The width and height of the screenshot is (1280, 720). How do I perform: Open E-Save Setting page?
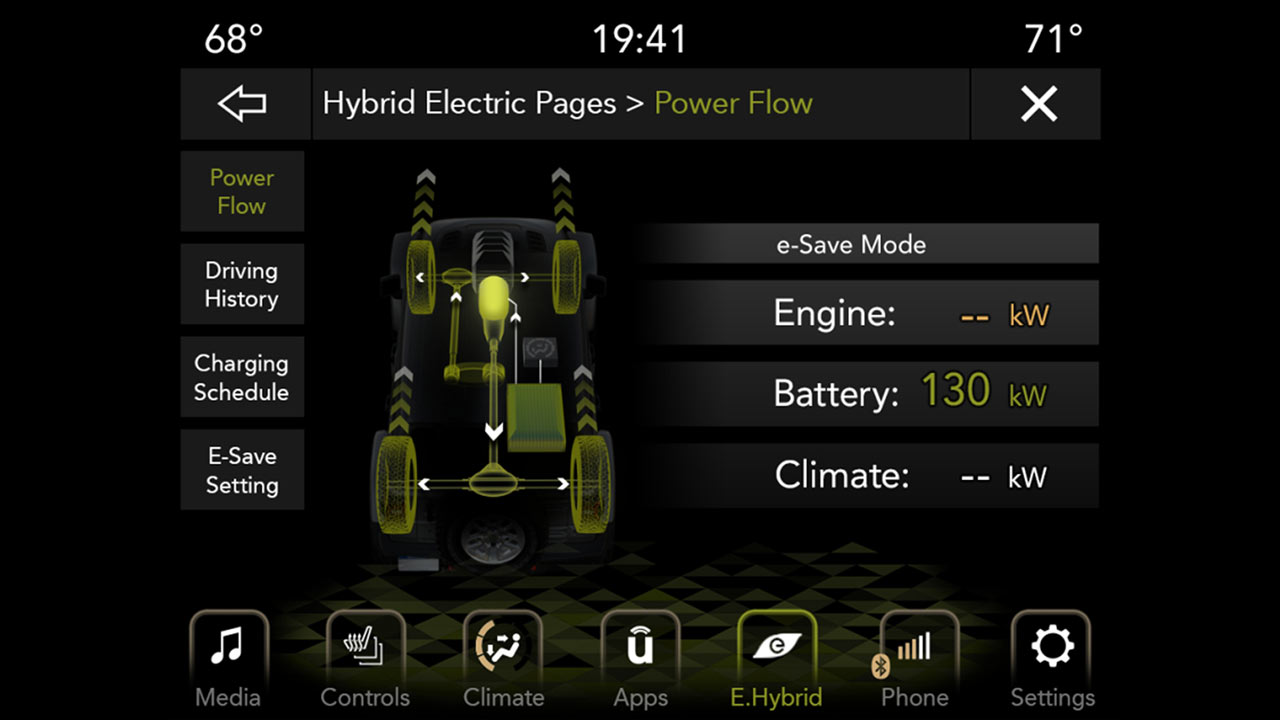242,470
